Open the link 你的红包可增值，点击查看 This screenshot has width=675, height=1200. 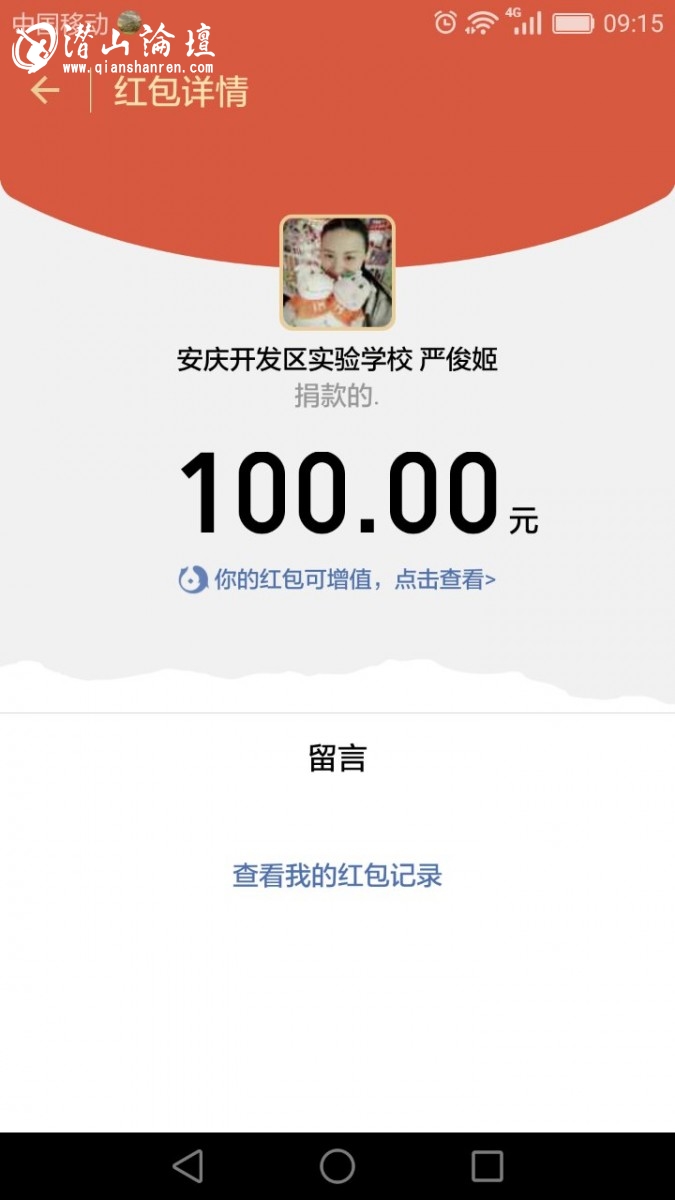click(338, 579)
